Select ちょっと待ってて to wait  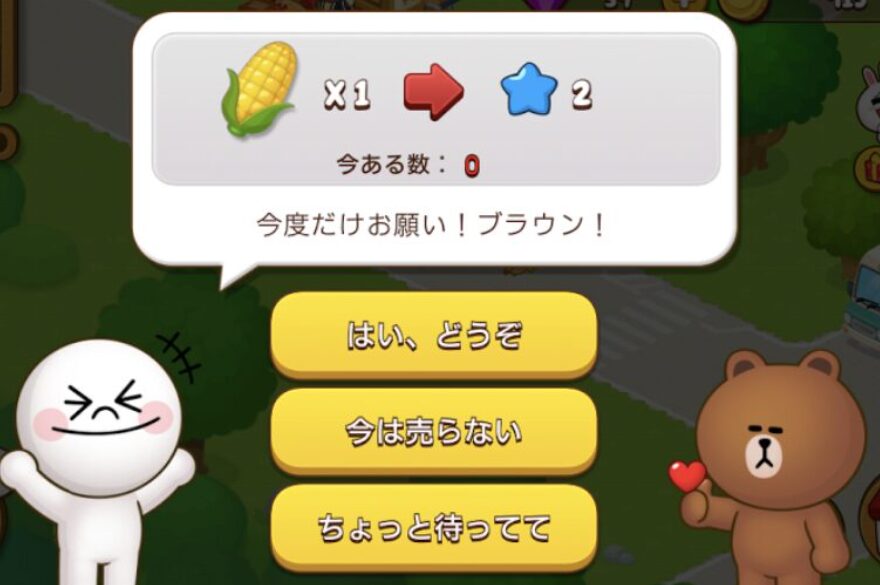[x=434, y=526]
